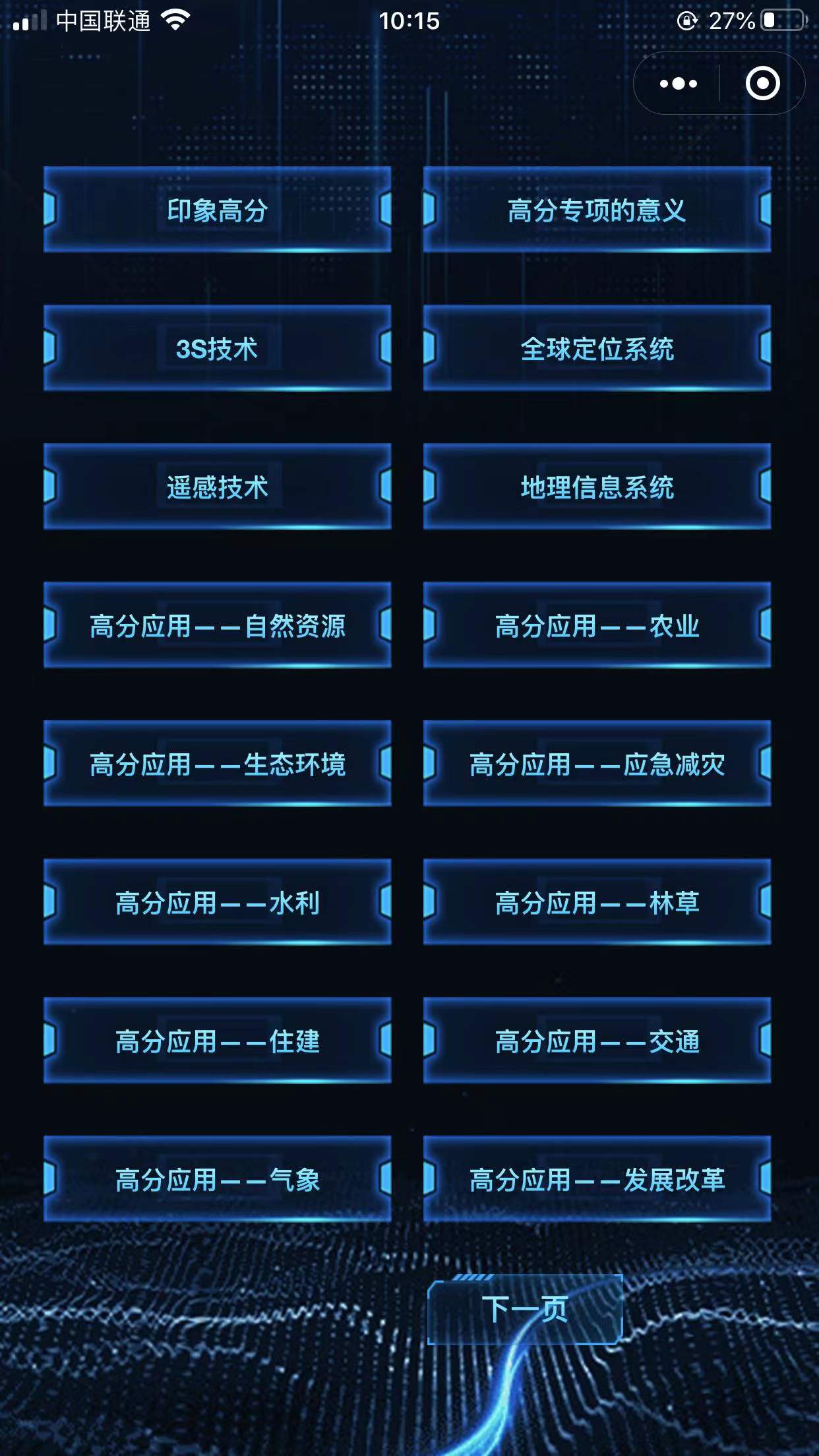
Task: Select 高分应用——应急减灾
Action: coord(597,766)
